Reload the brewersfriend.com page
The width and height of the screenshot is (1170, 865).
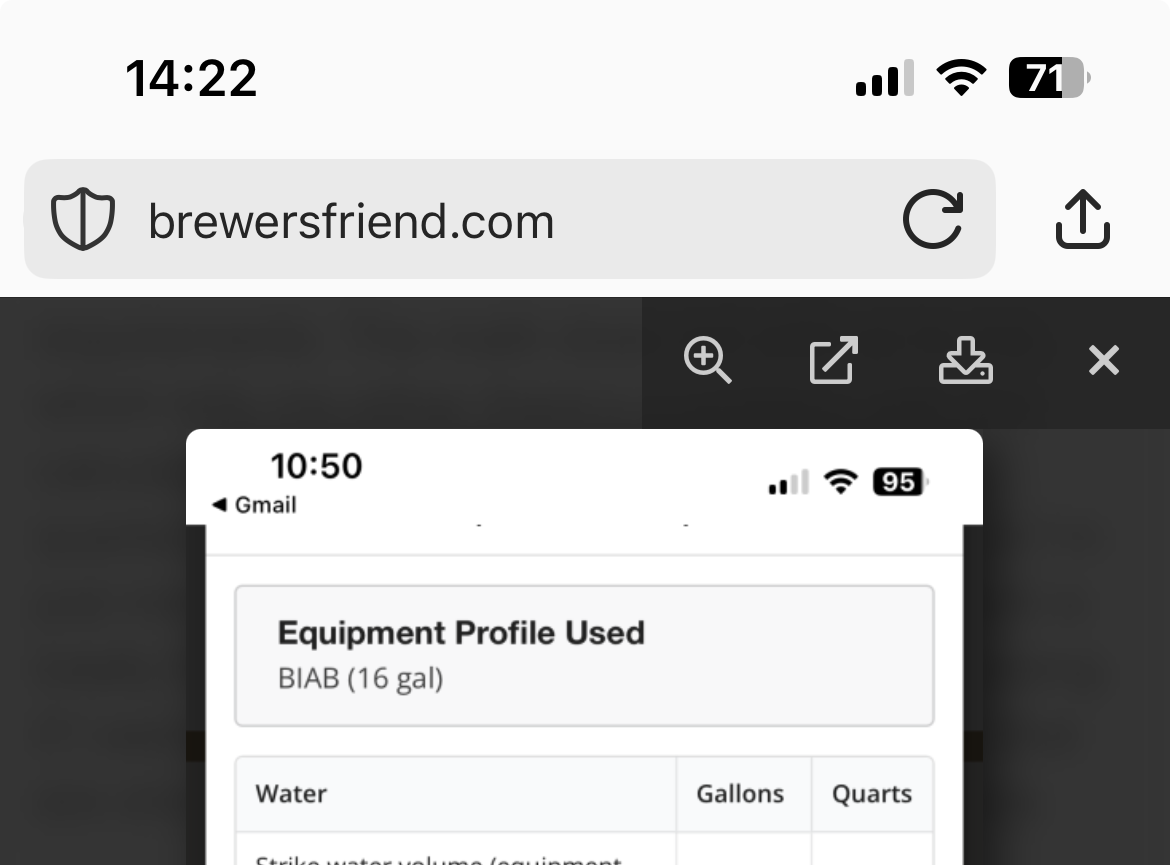[x=932, y=219]
